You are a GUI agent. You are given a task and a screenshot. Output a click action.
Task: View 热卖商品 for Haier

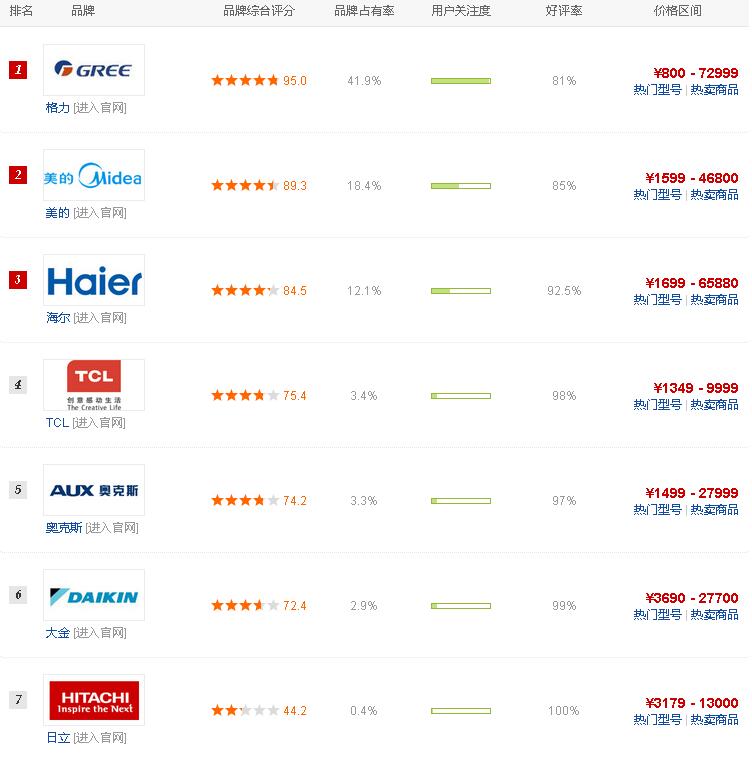[x=714, y=300]
